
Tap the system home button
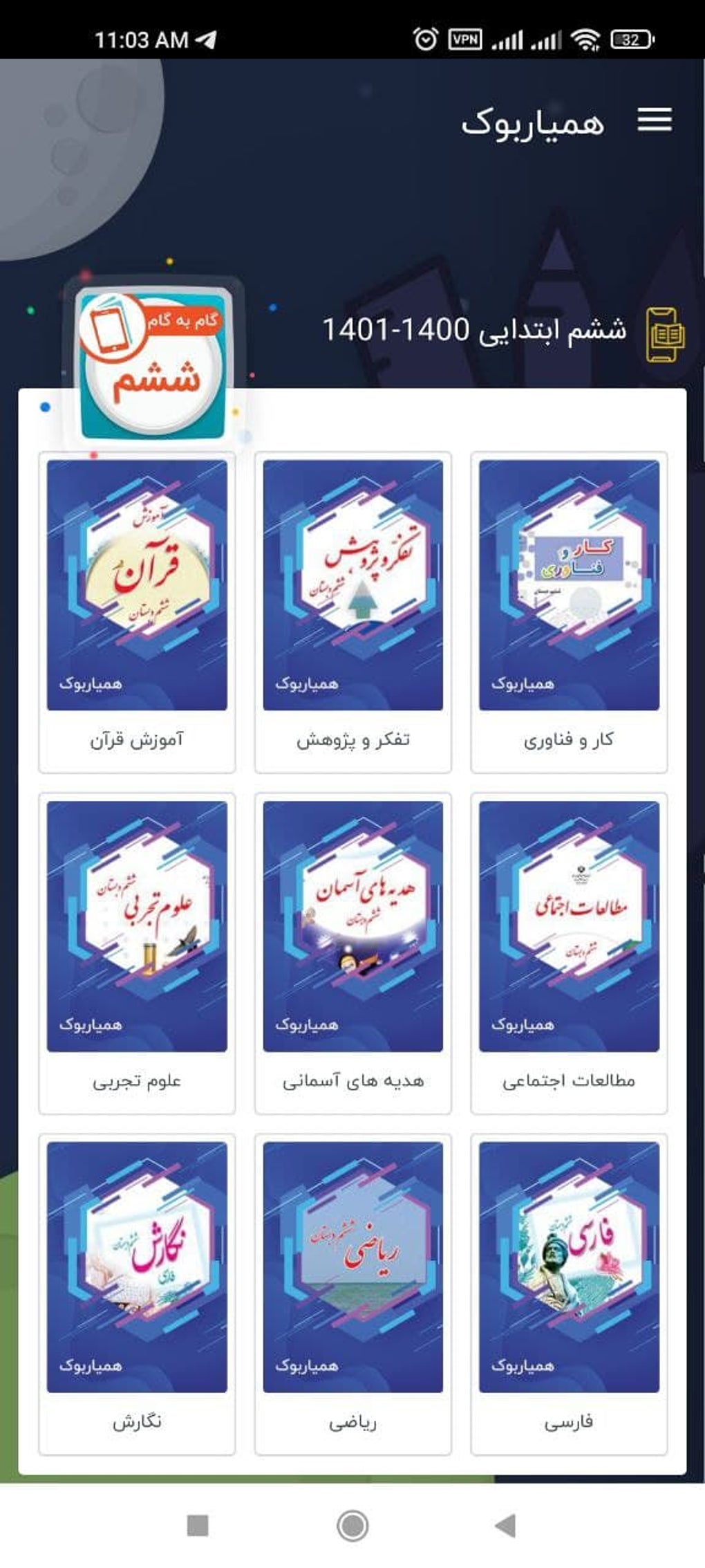[352, 1525]
